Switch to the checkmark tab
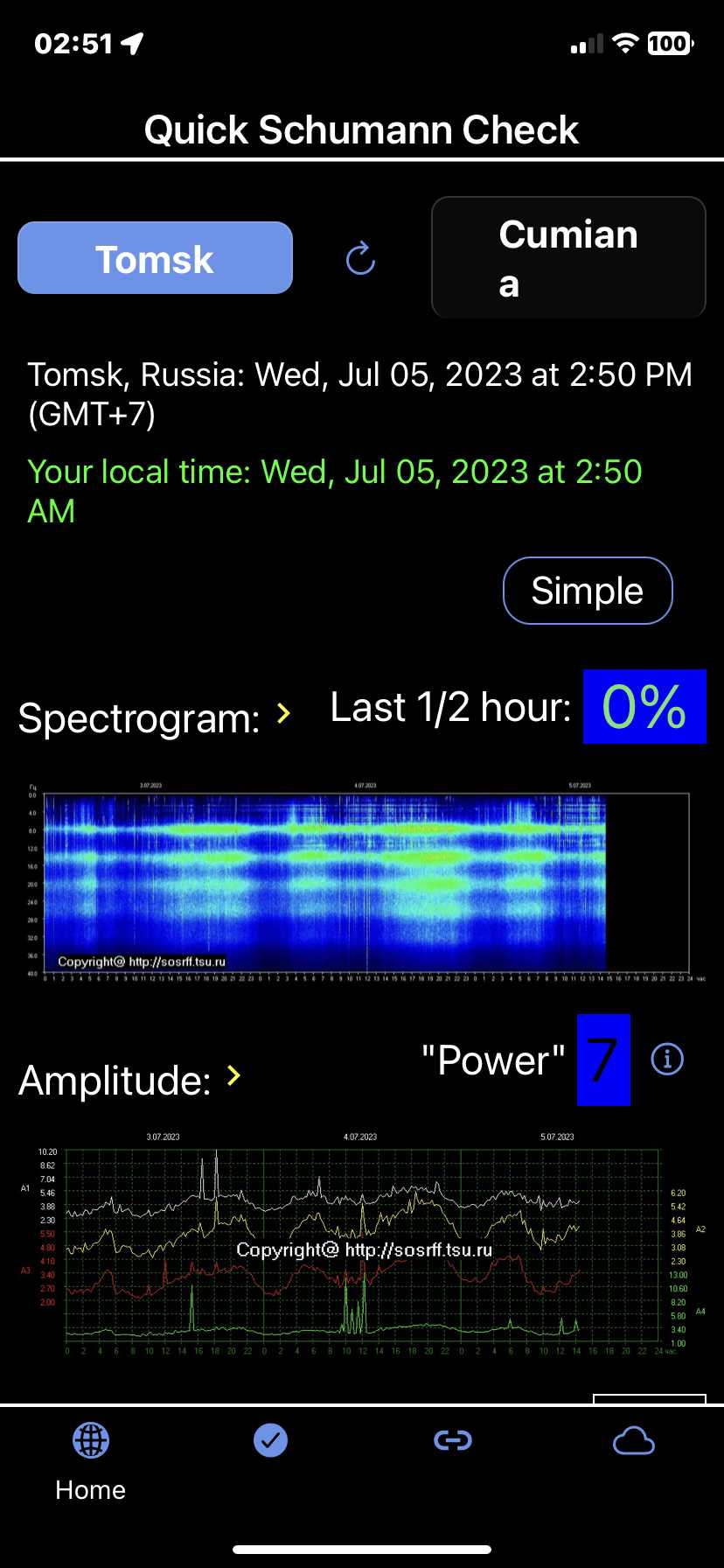 point(270,1440)
